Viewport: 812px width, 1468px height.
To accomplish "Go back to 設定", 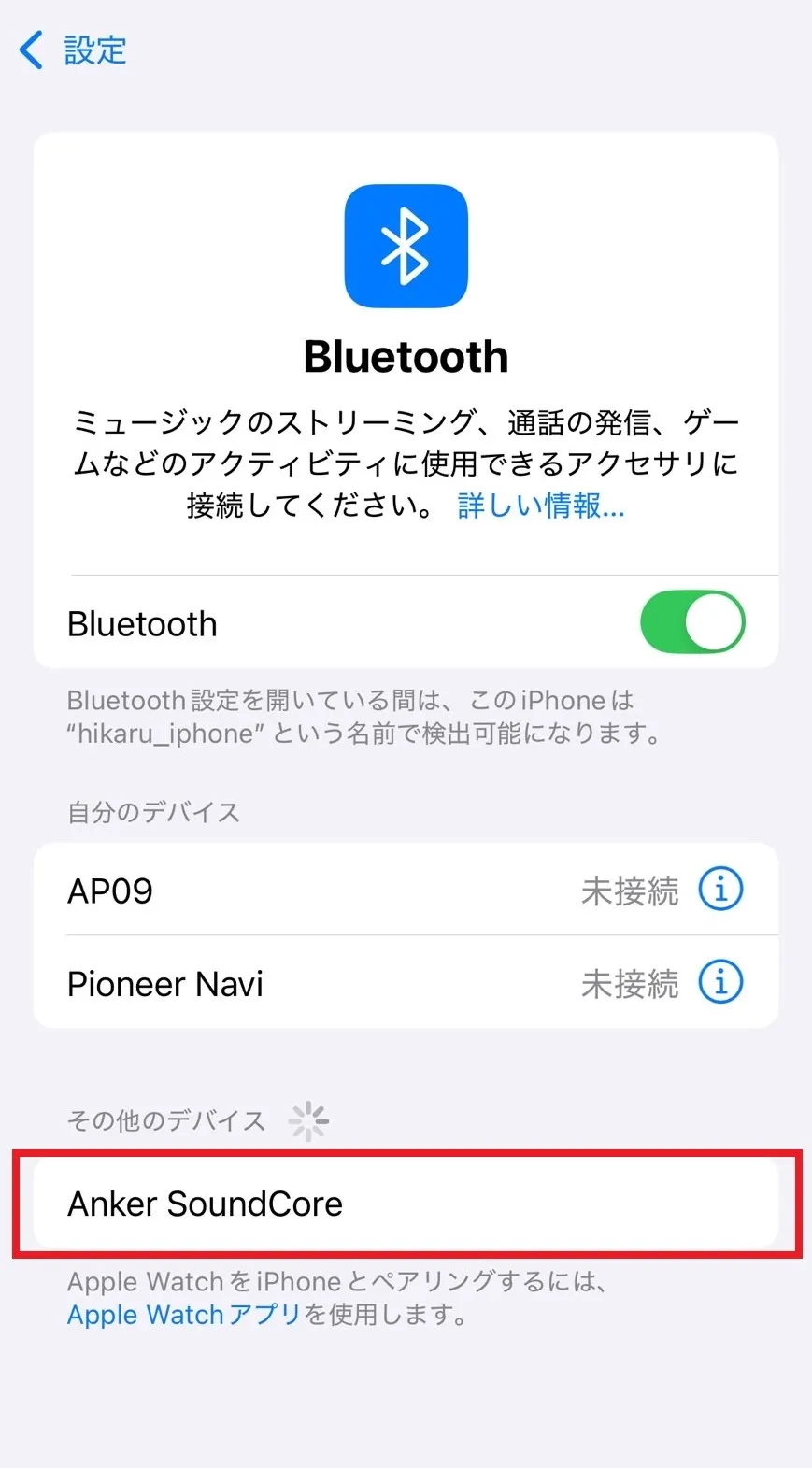I will pos(73,50).
